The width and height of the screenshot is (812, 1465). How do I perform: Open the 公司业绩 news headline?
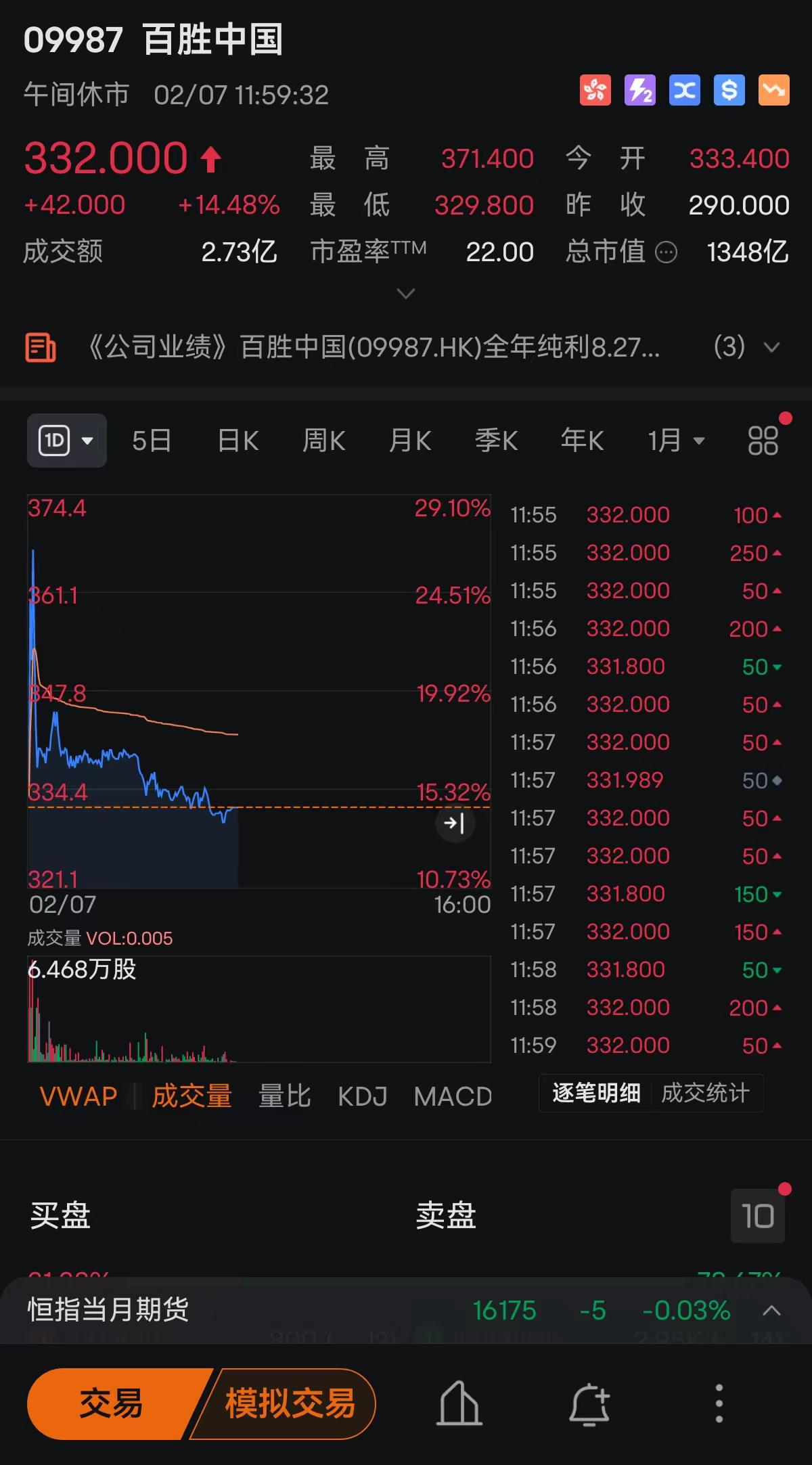374,347
